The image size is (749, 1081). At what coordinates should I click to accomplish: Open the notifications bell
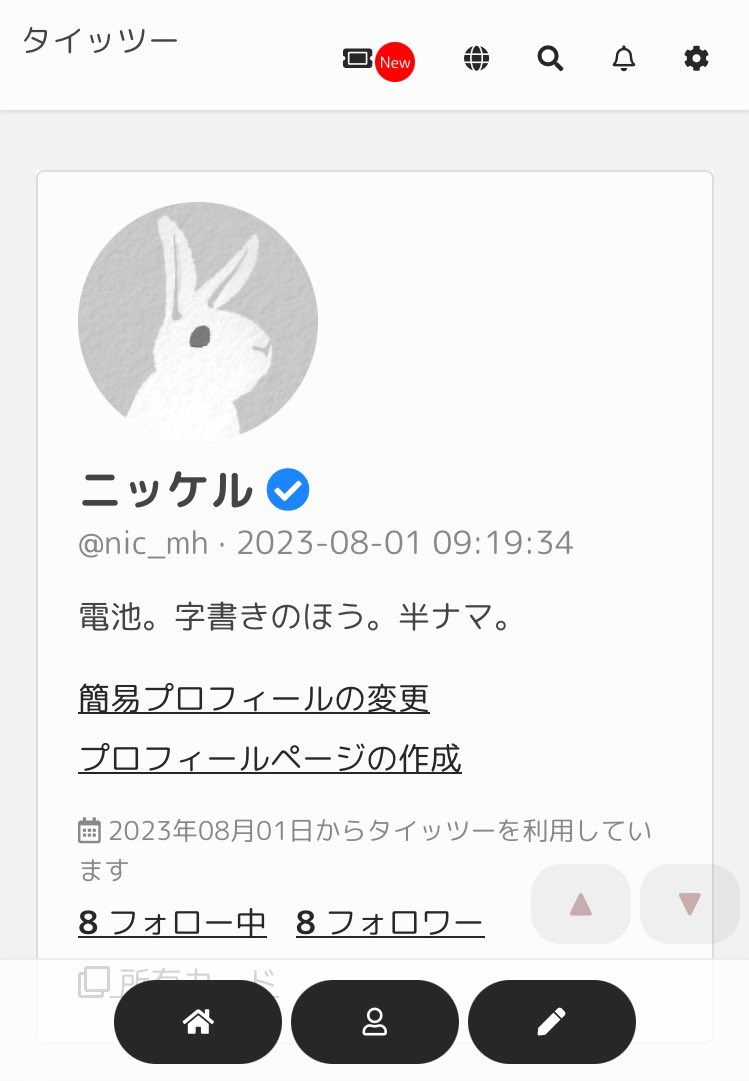[x=623, y=59]
